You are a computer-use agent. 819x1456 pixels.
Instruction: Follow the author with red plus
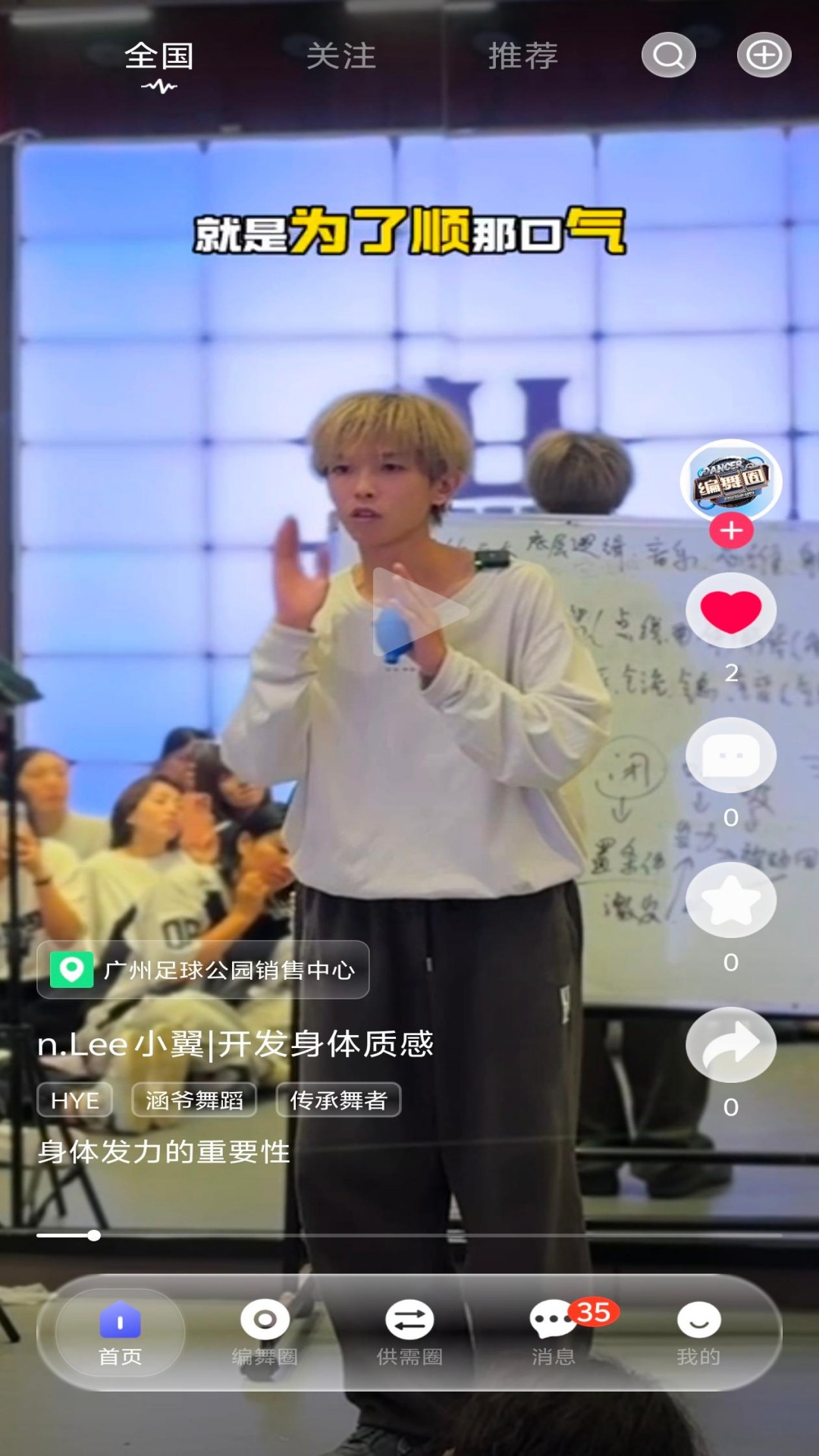click(x=731, y=531)
